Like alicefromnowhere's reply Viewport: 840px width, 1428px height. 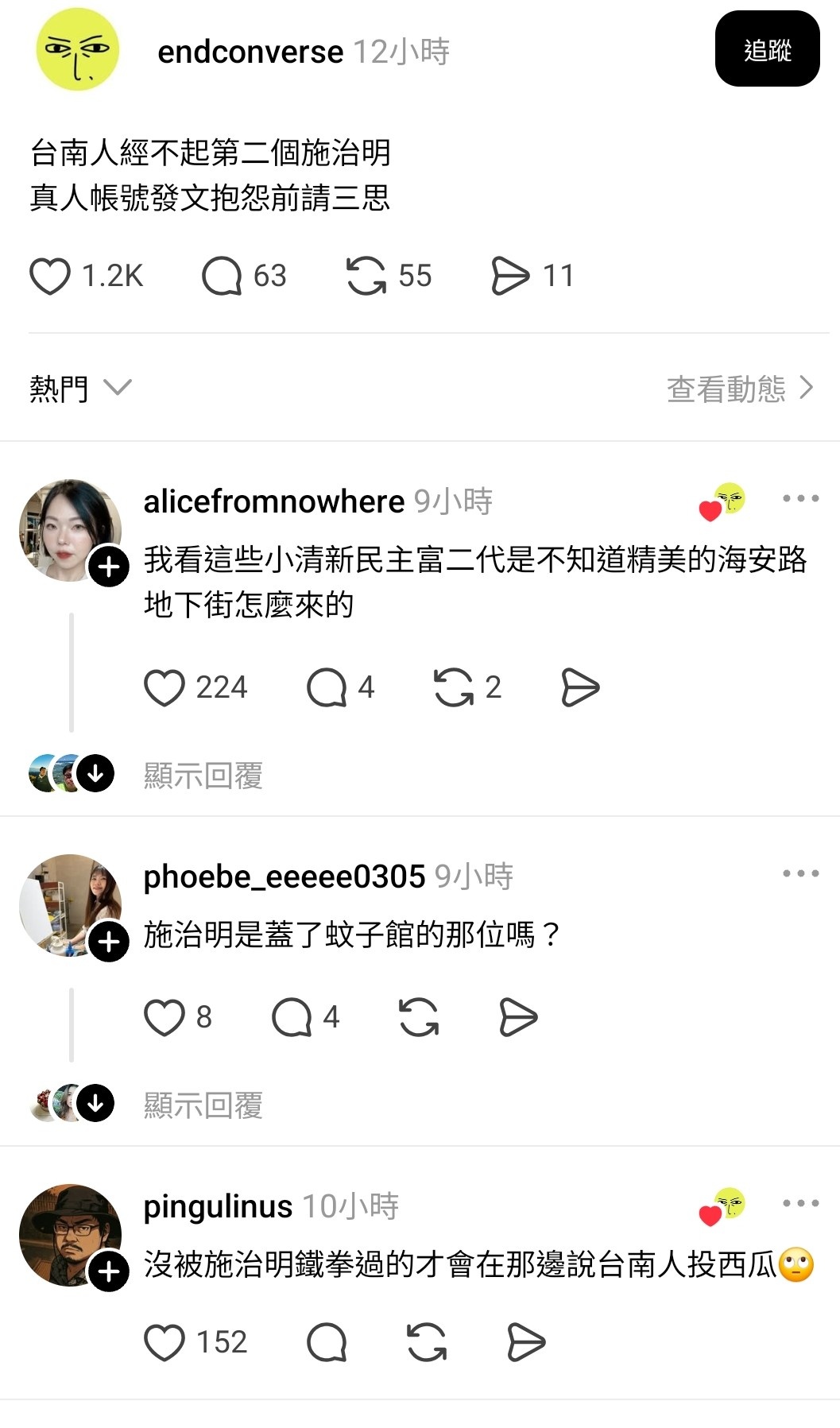pos(165,687)
